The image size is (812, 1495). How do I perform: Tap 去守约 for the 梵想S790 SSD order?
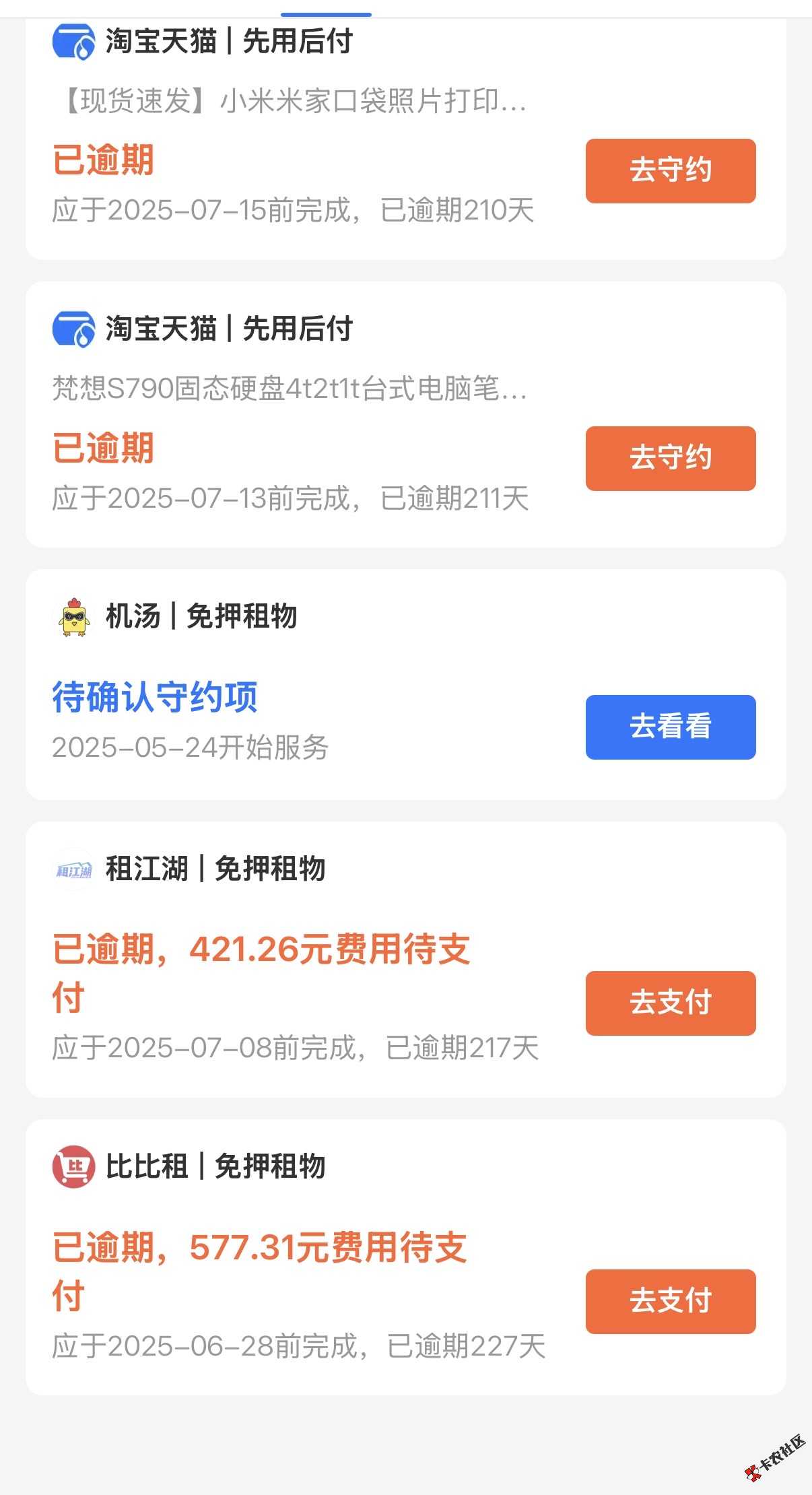pyautogui.click(x=670, y=459)
